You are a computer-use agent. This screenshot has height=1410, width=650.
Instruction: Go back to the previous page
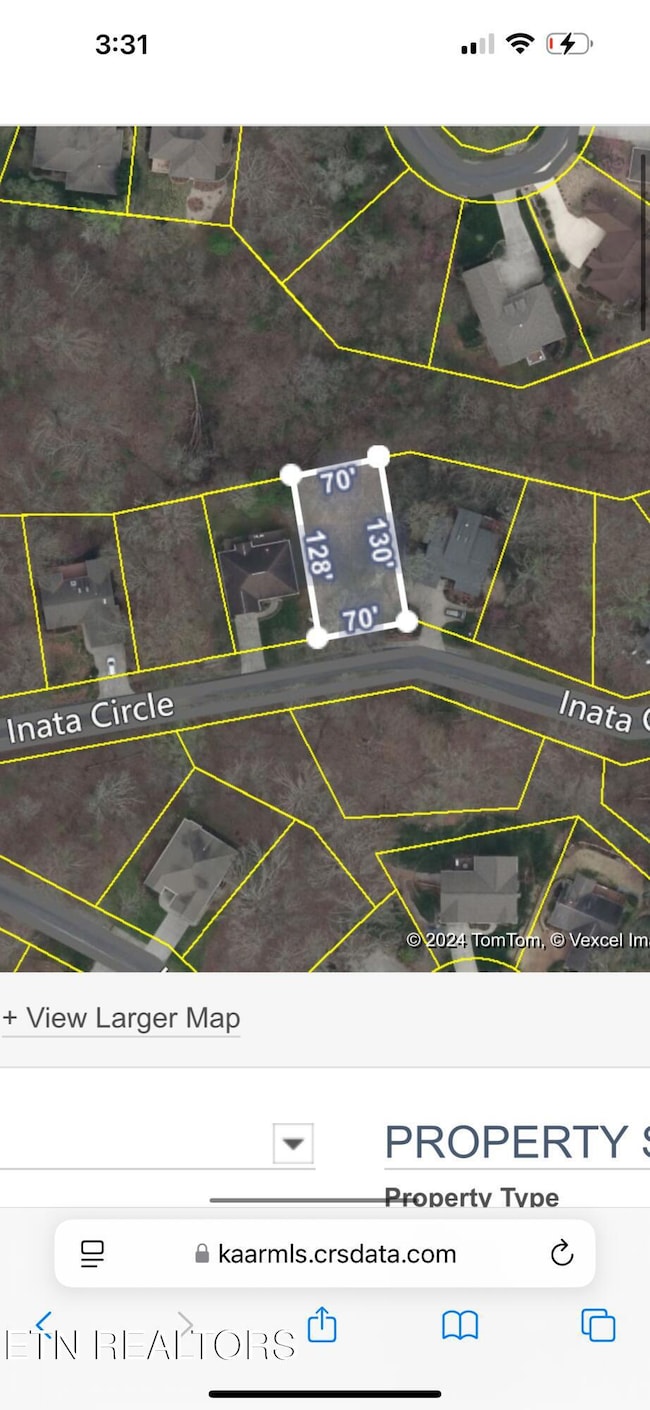tap(44, 1325)
